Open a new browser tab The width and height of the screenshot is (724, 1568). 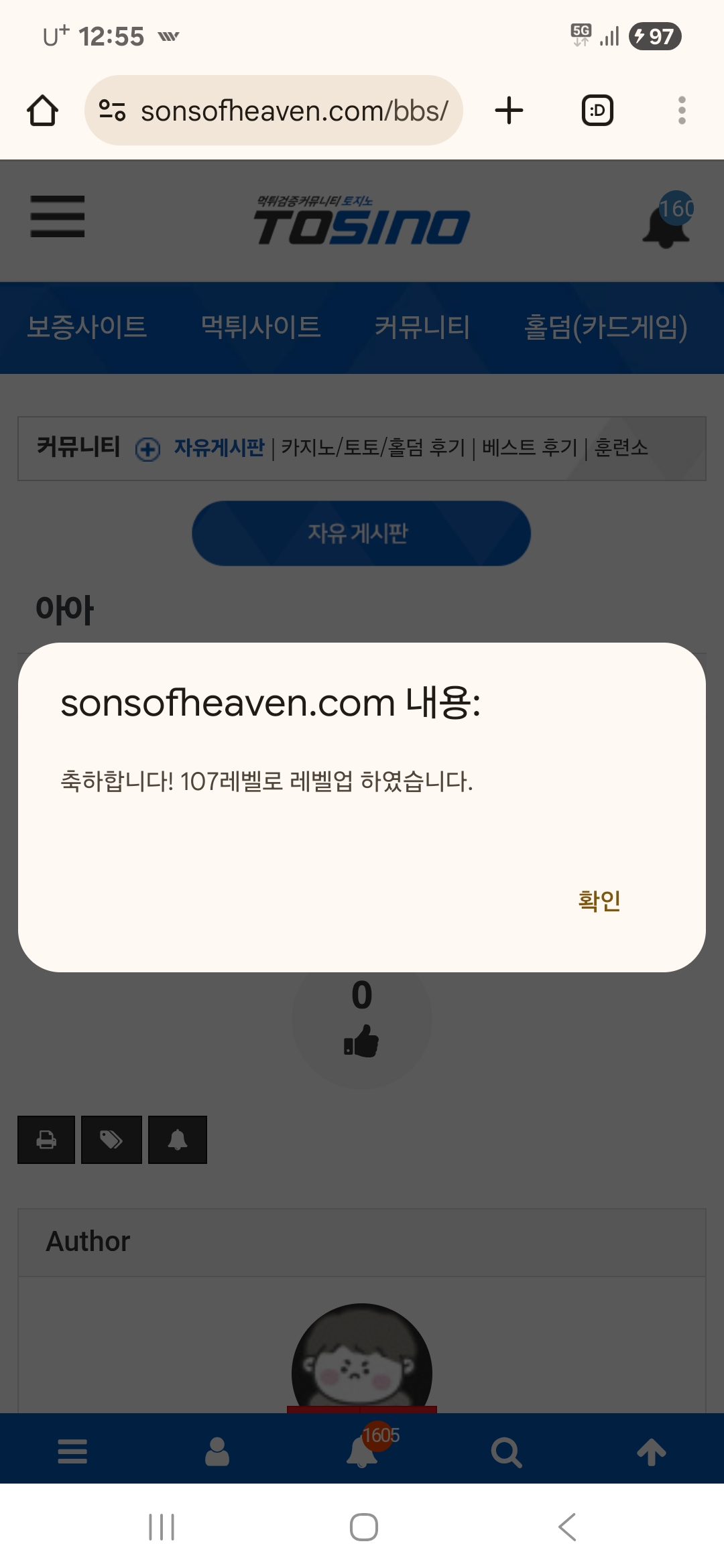pos(509,111)
